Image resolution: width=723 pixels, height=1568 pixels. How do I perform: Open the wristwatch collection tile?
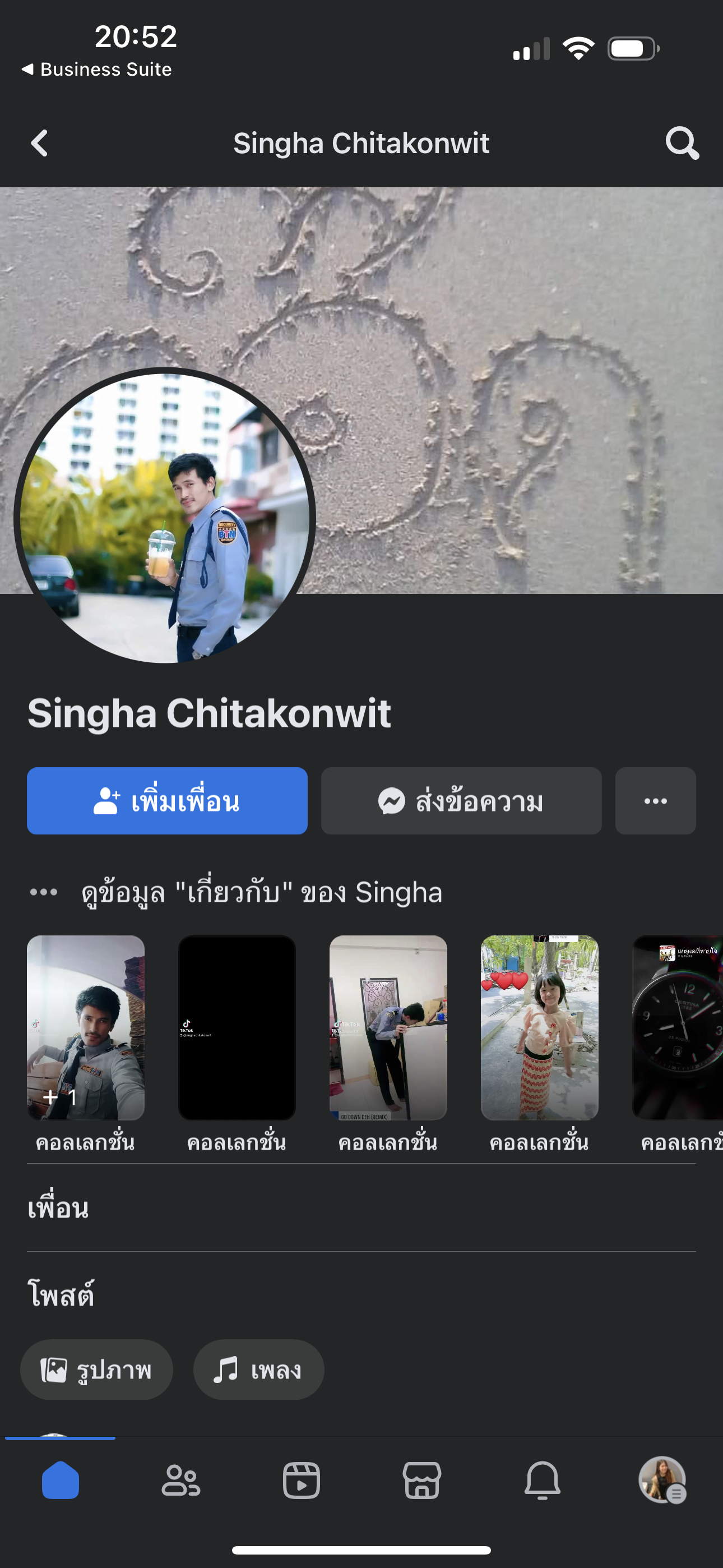[x=679, y=1027]
